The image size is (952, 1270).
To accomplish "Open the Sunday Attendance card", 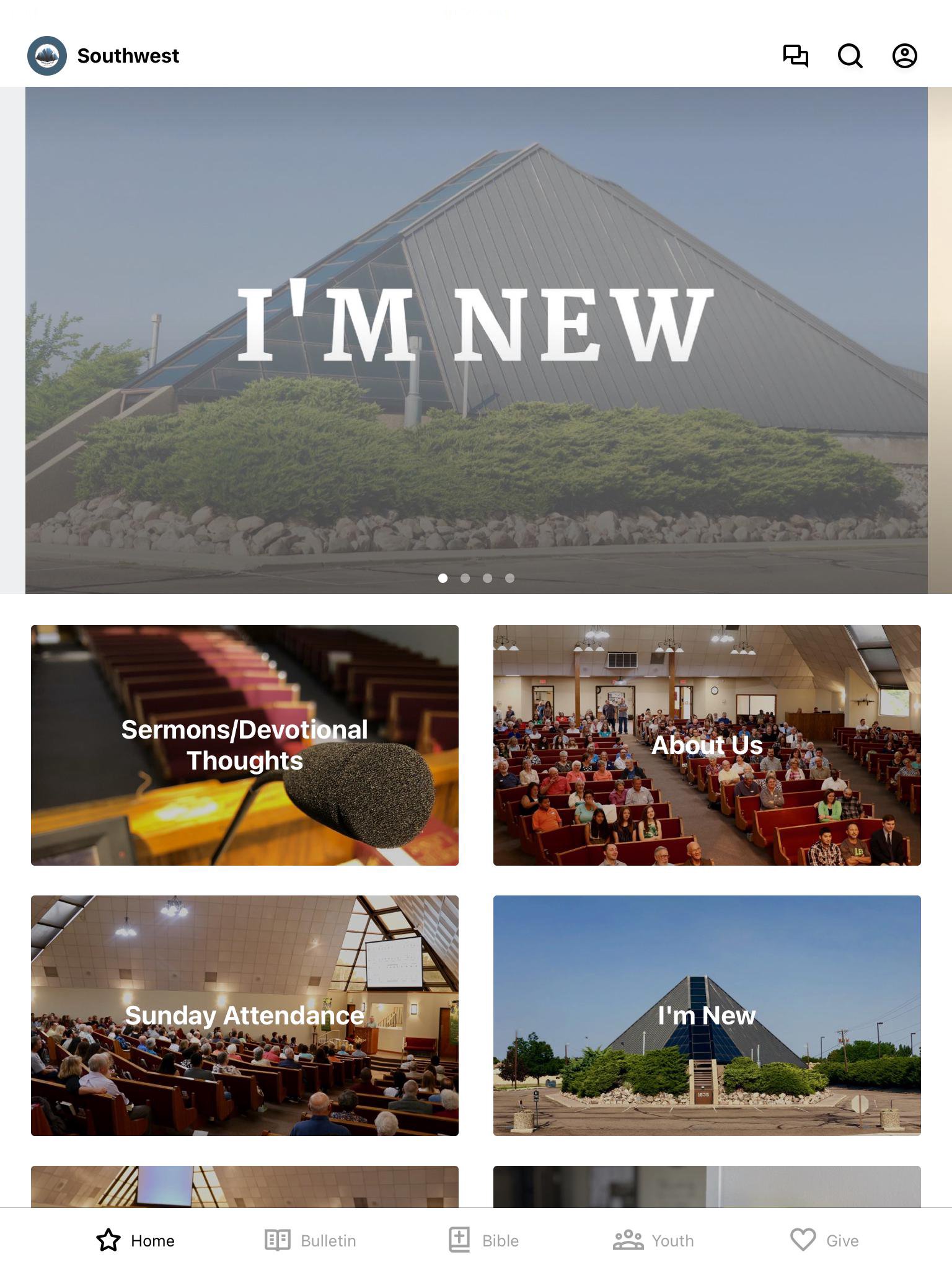I will click(245, 1015).
